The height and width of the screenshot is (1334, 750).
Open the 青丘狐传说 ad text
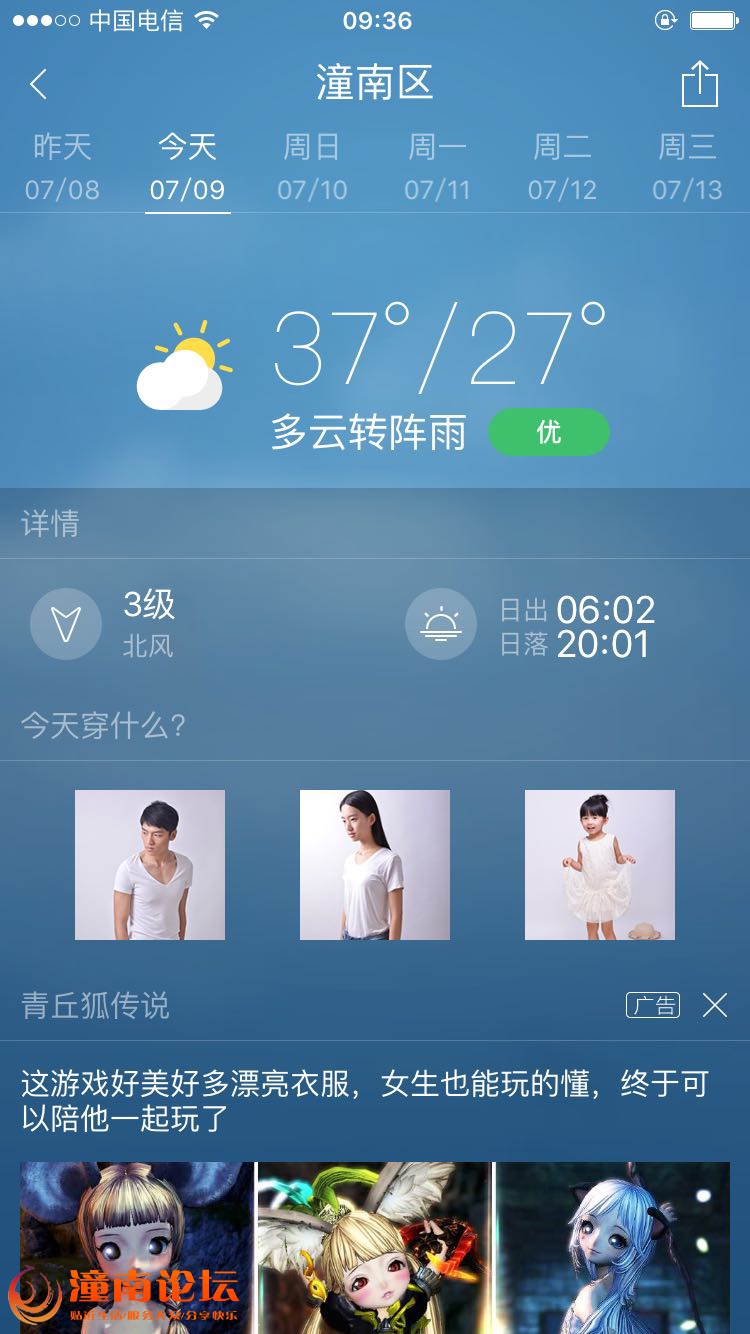point(365,1100)
